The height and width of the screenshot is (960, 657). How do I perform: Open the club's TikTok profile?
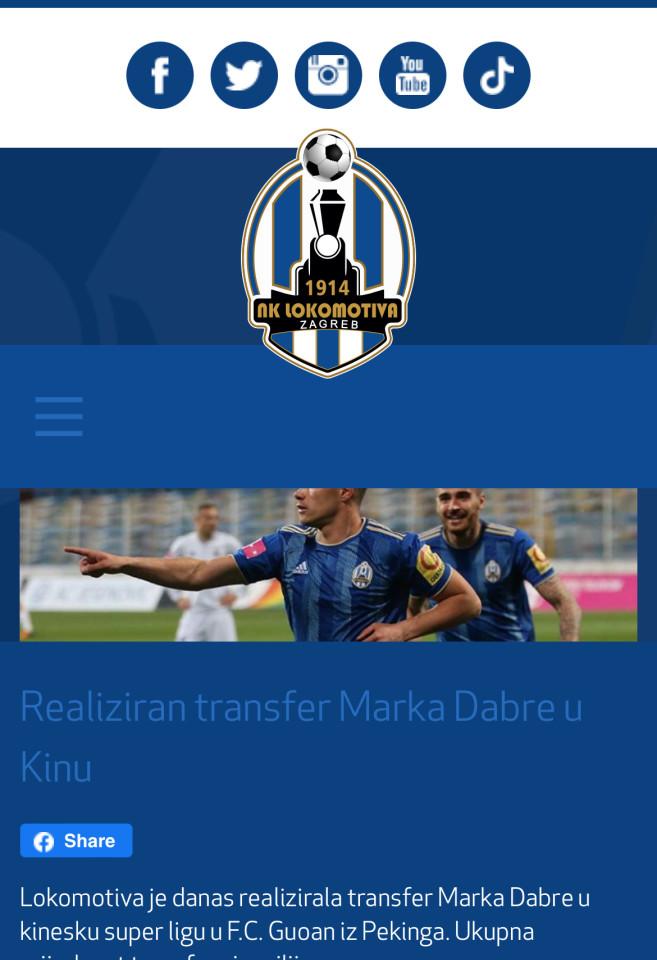point(497,75)
